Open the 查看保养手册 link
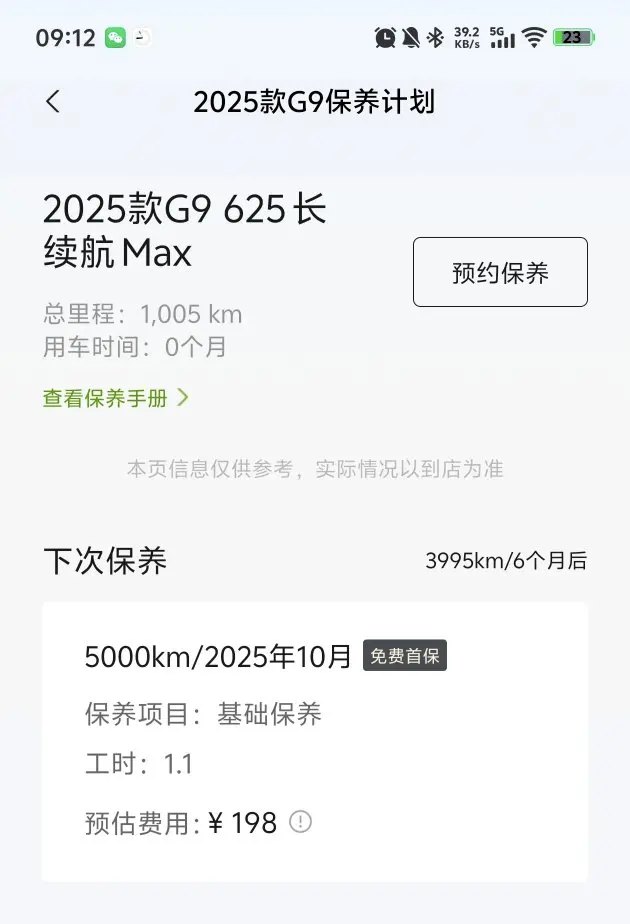 click(x=116, y=398)
